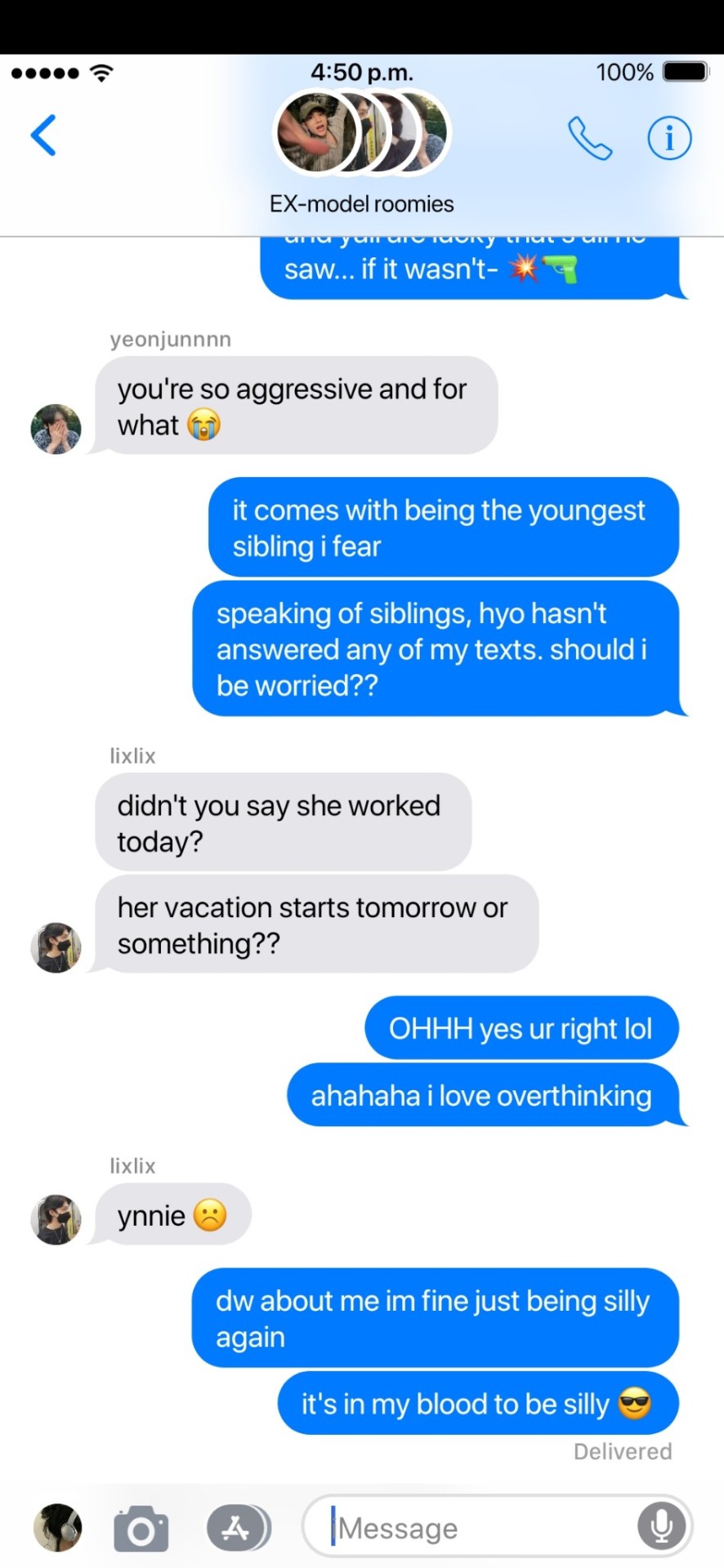The height and width of the screenshot is (1568, 724).
Task: Open lixlix's avatar beside the ynnie message
Action: (56, 1219)
